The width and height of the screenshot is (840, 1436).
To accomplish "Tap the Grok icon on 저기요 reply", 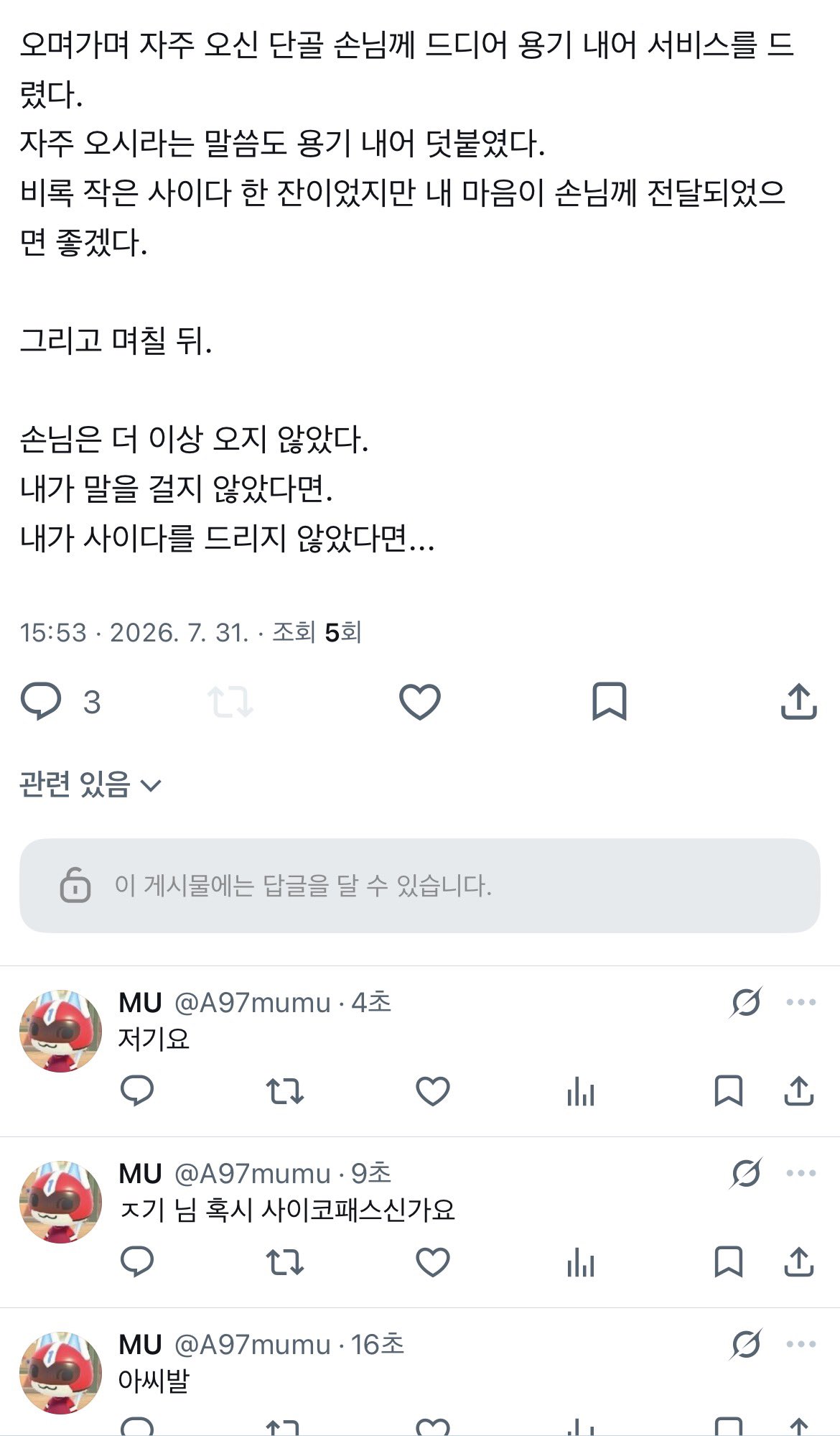I will 745,1002.
